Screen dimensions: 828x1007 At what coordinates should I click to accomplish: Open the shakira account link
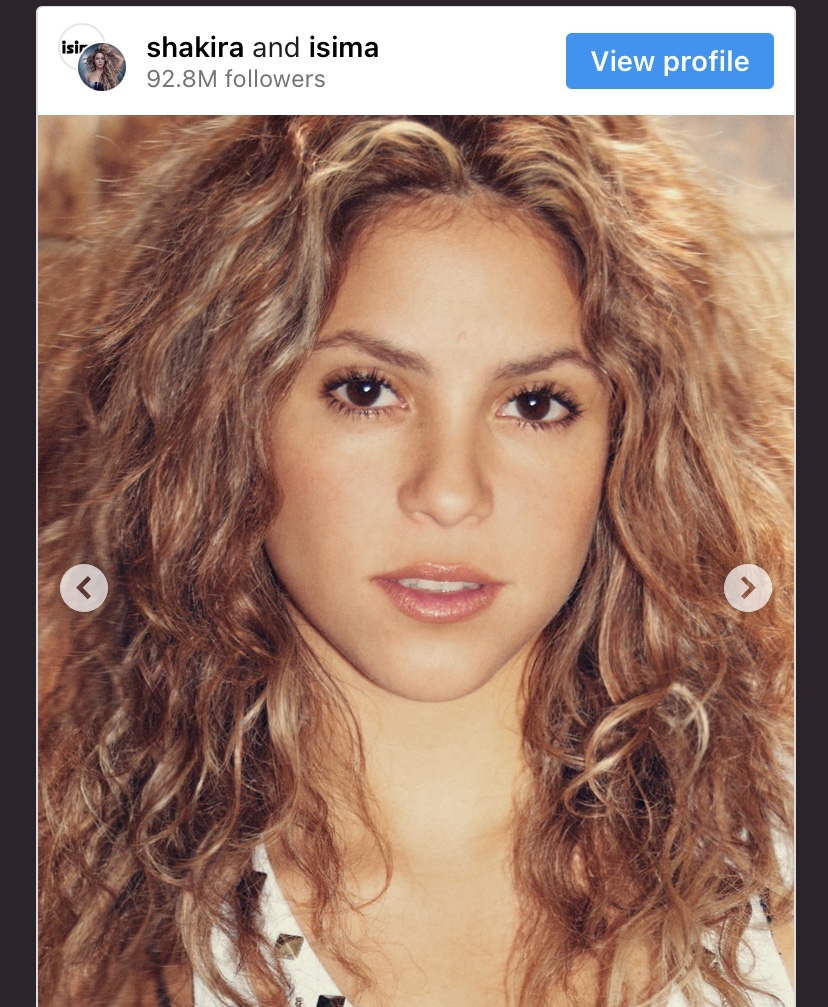click(x=195, y=47)
